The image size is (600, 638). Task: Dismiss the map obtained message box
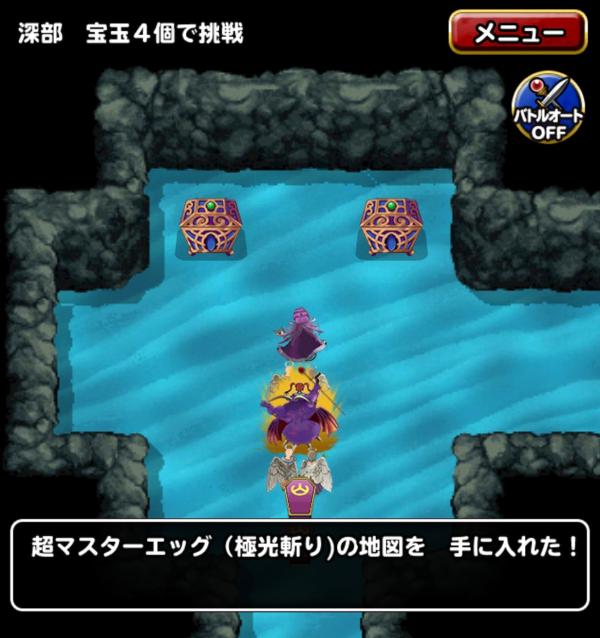point(300,564)
